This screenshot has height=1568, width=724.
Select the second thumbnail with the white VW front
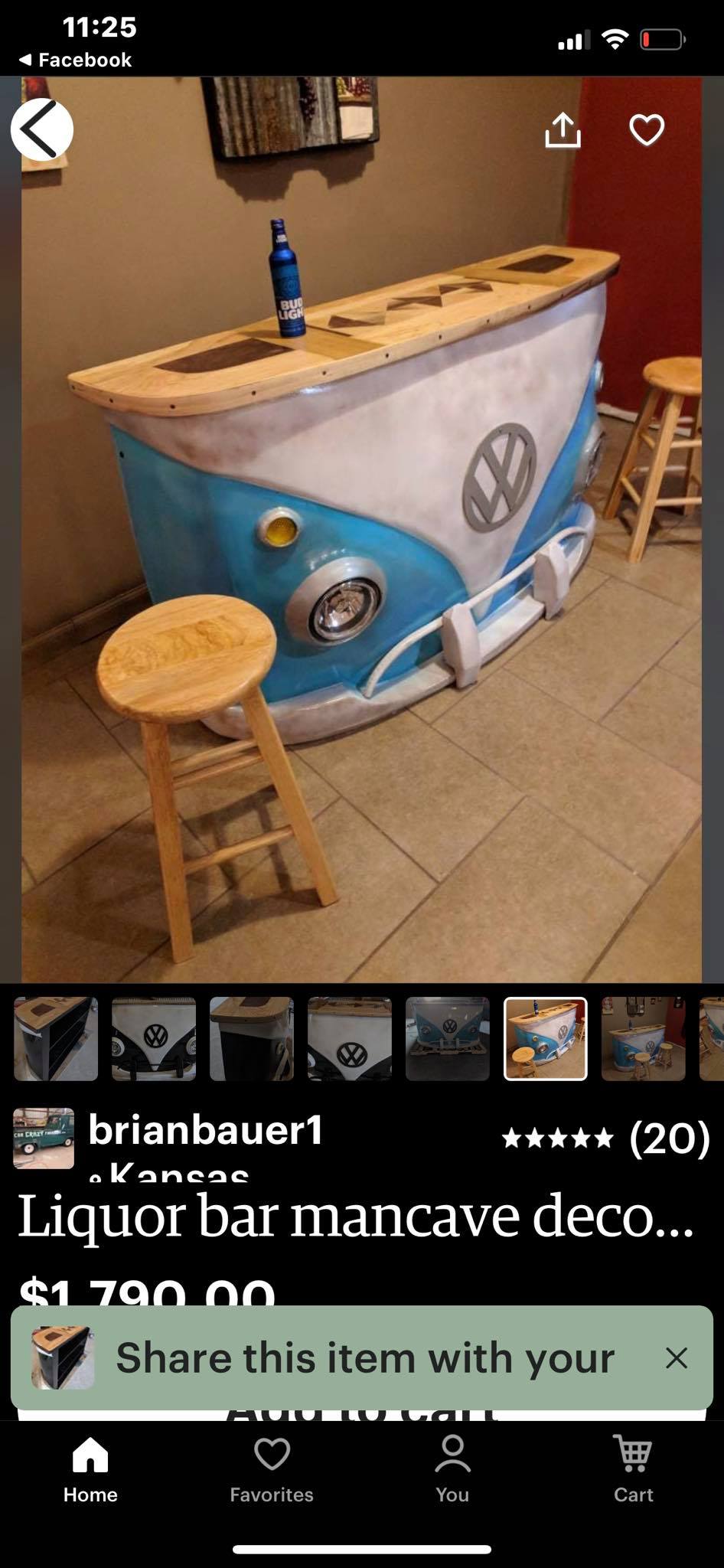154,1039
